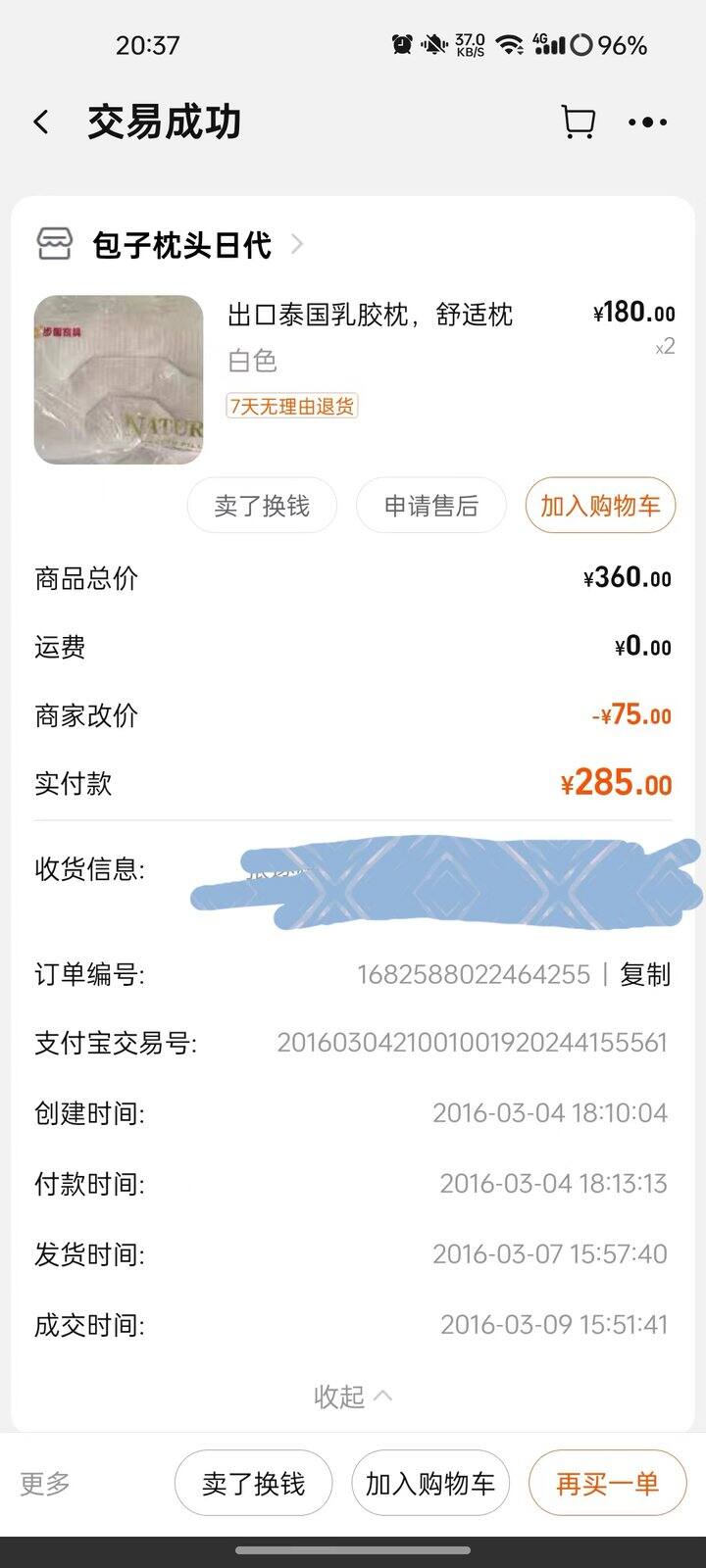The width and height of the screenshot is (706, 1568).
Task: Reorder with 再买一单
Action: (607, 1484)
